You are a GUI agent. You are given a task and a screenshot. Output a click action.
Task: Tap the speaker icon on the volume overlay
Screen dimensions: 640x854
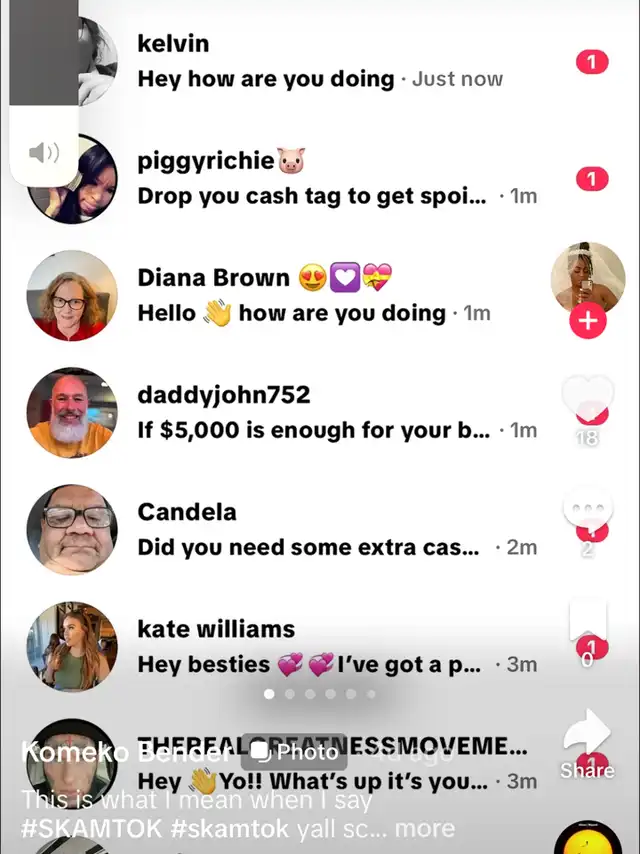tap(44, 153)
